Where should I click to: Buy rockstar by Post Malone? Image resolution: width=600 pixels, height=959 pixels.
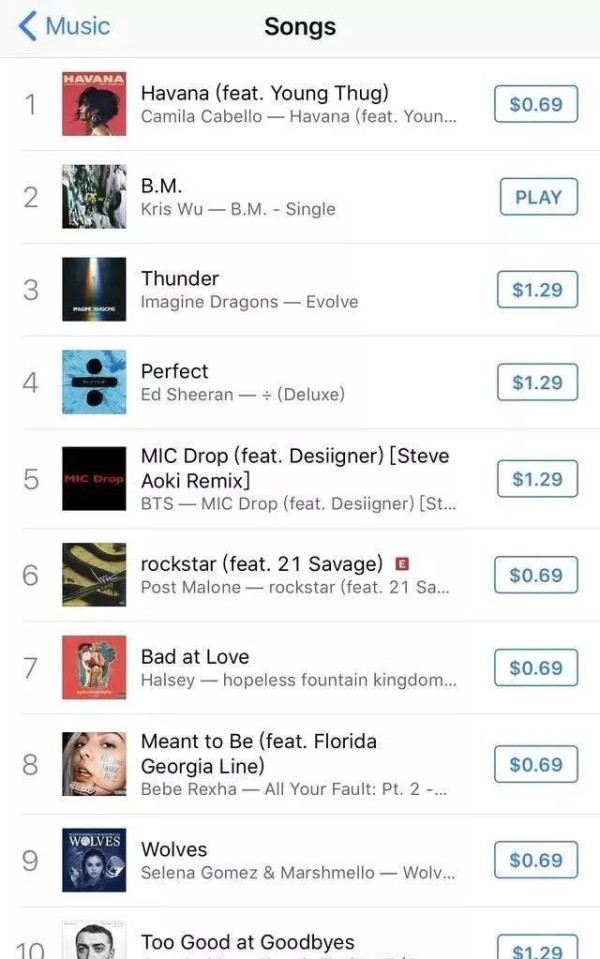536,575
